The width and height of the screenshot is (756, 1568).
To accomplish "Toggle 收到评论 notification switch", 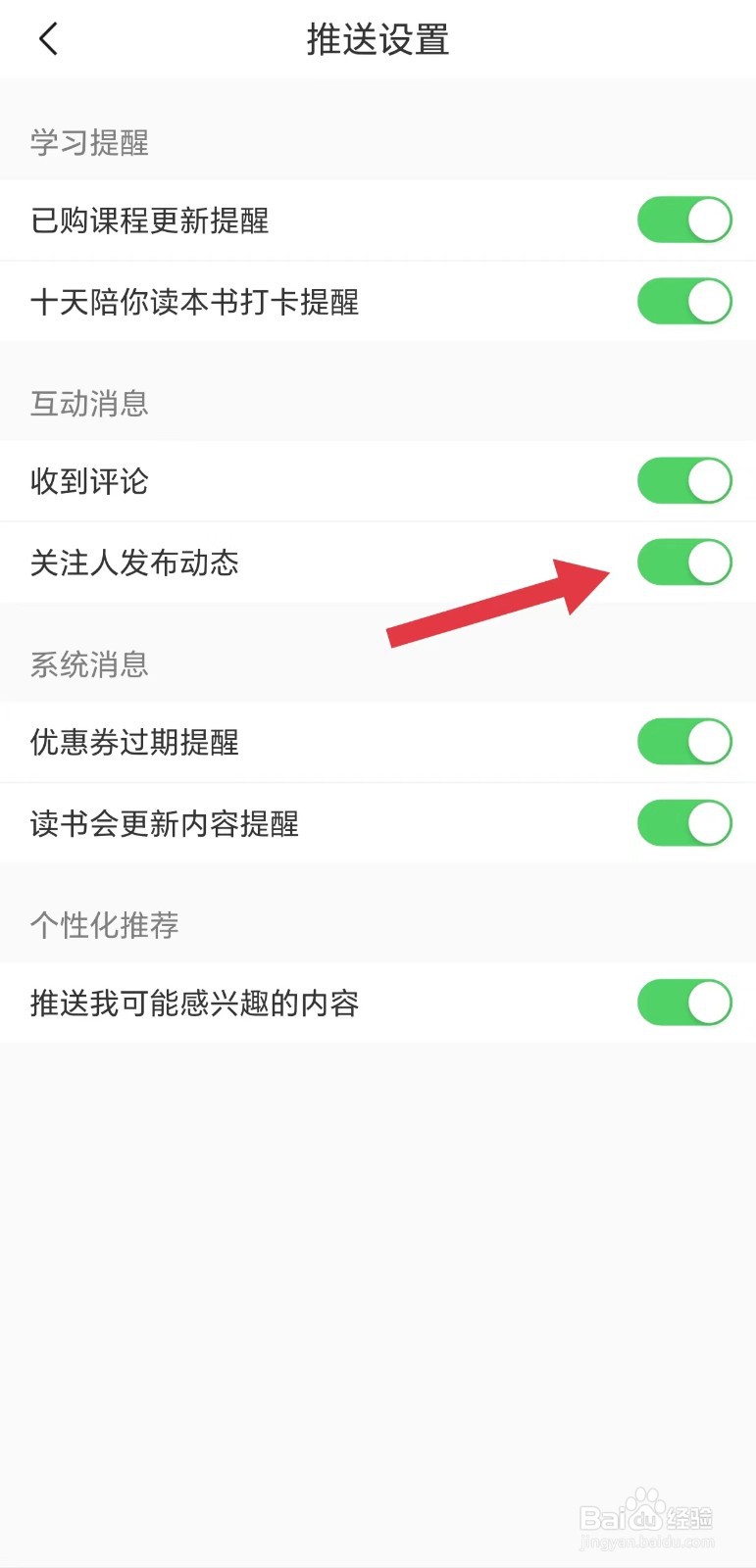I will 683,481.
